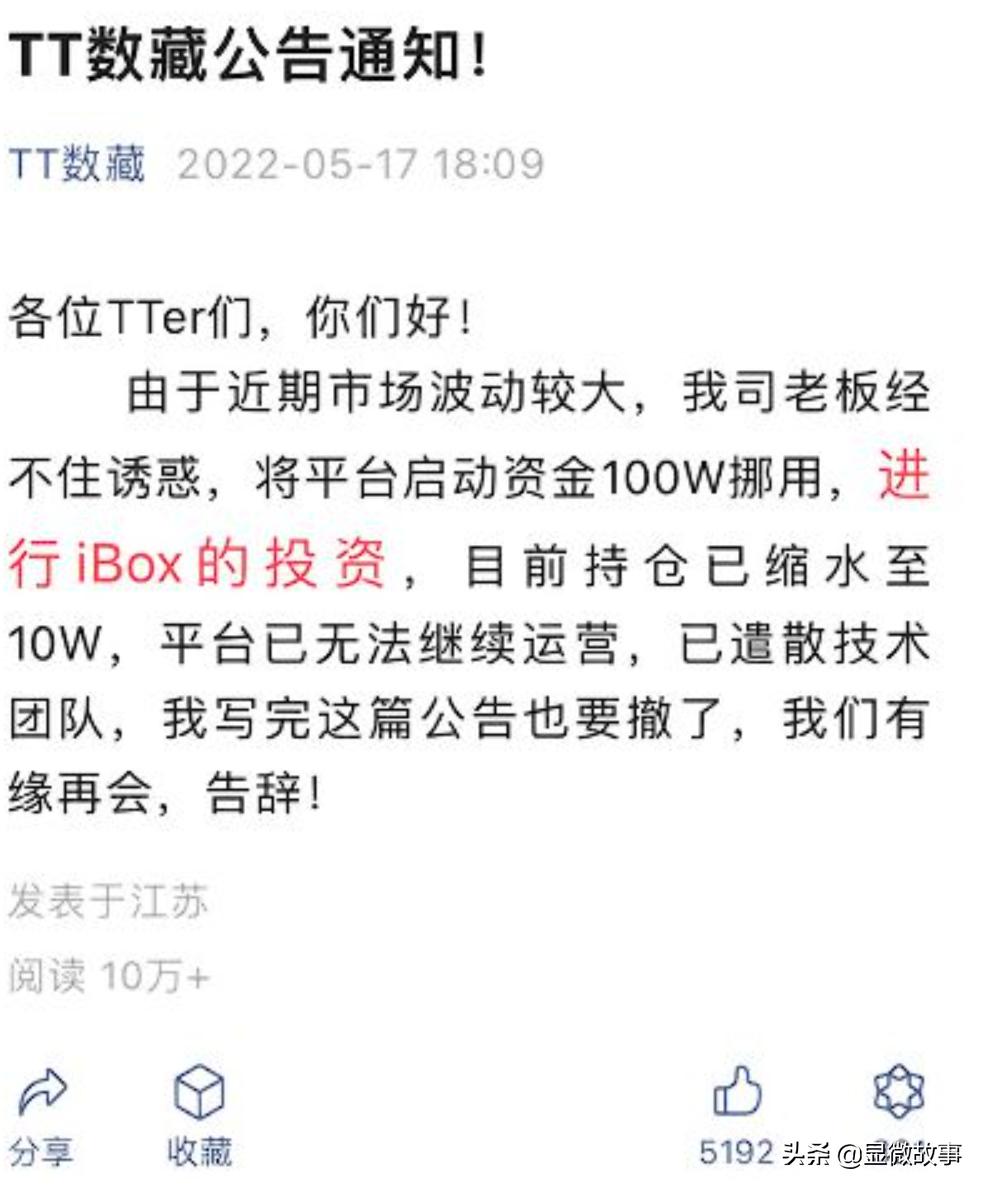Image resolution: width=984 pixels, height=1189 pixels.
Task: Select the like count number 5192
Action: [x=736, y=1152]
